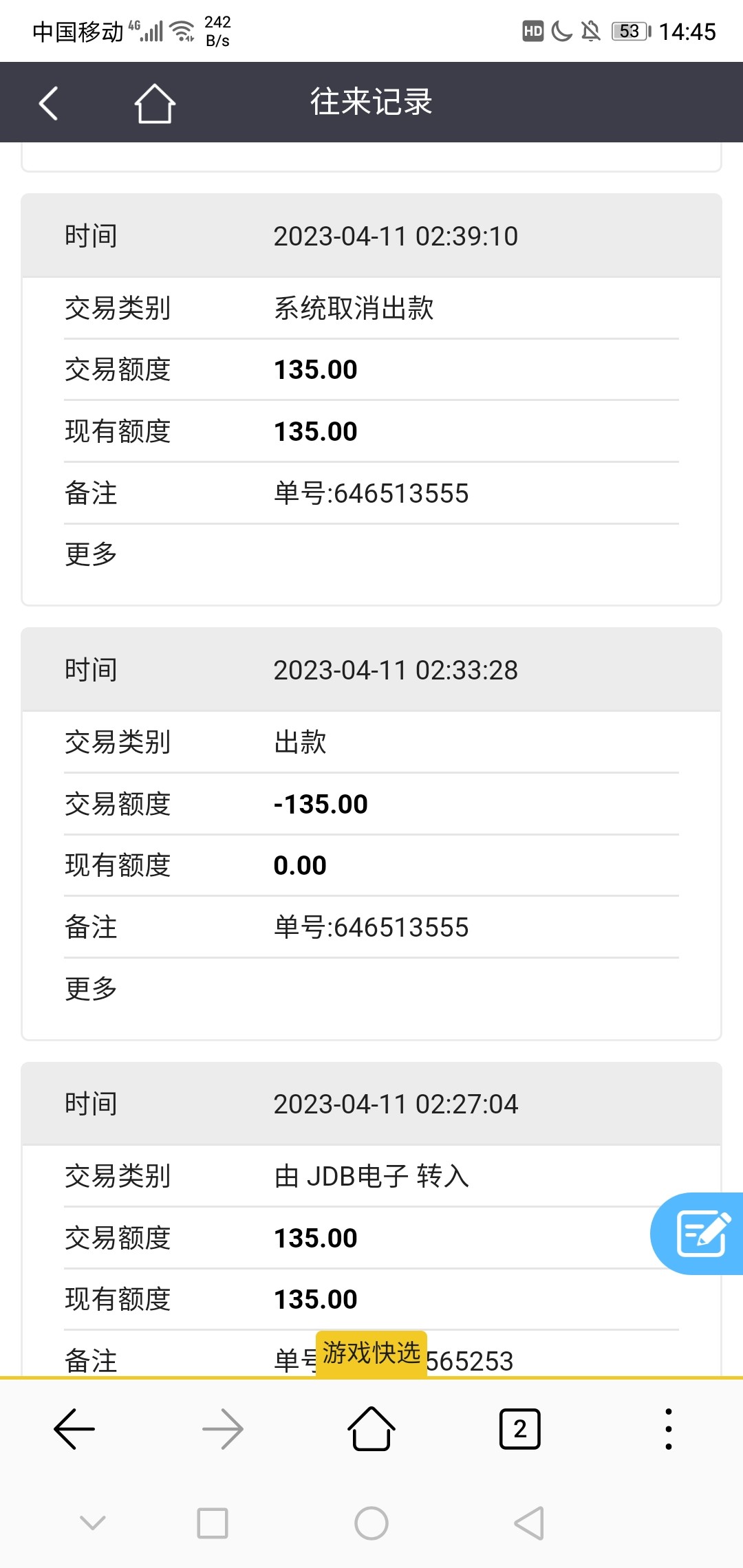The height and width of the screenshot is (1568, 743).
Task: Navigate back with the browser back arrow
Action: pyautogui.click(x=74, y=1429)
